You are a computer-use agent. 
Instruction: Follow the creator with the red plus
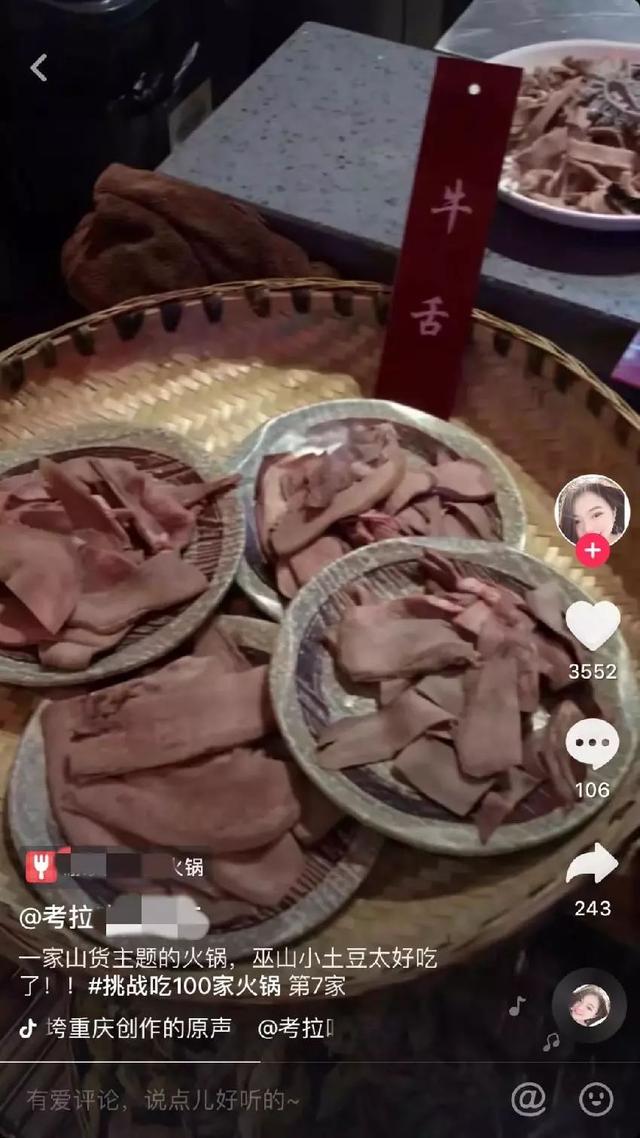point(592,550)
